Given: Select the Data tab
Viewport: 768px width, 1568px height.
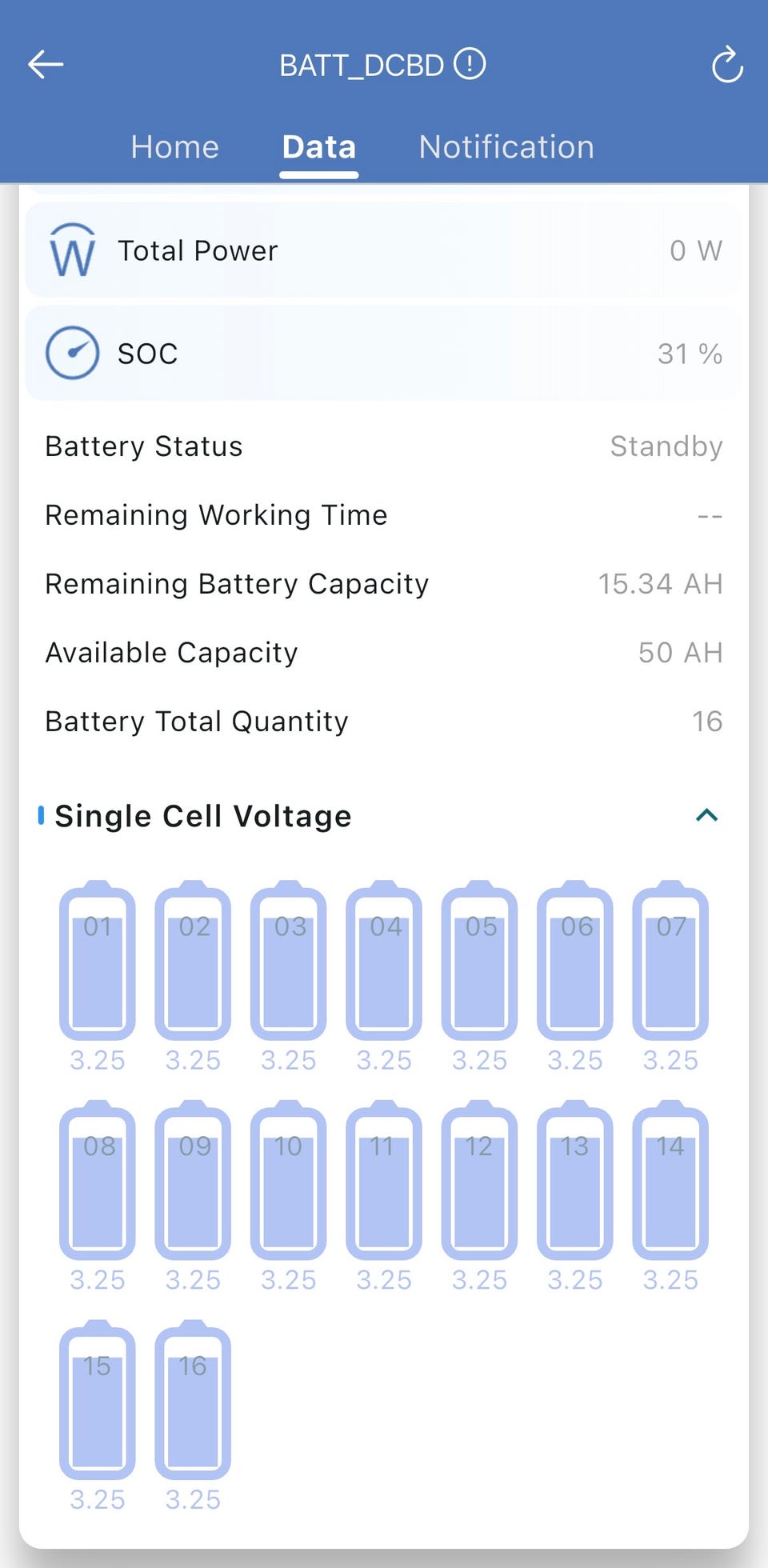Looking at the screenshot, I should pos(319,147).
